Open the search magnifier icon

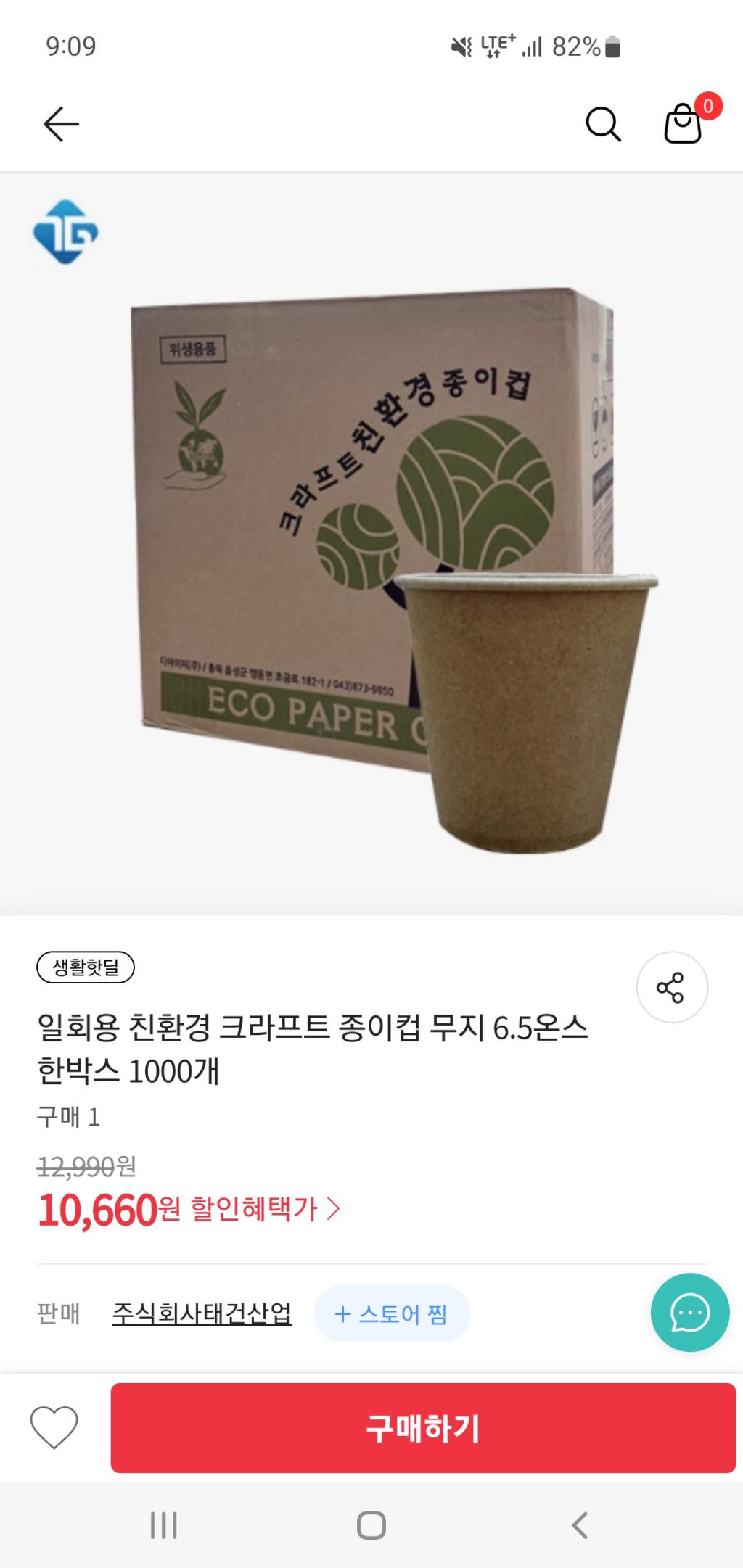(603, 124)
